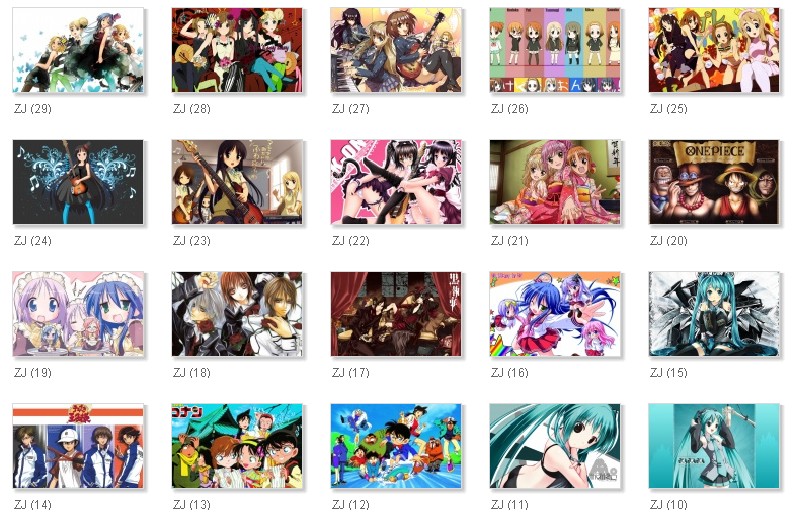The width and height of the screenshot is (794, 513).
Task: View thumbnail ZJ (11)
Action: click(555, 446)
